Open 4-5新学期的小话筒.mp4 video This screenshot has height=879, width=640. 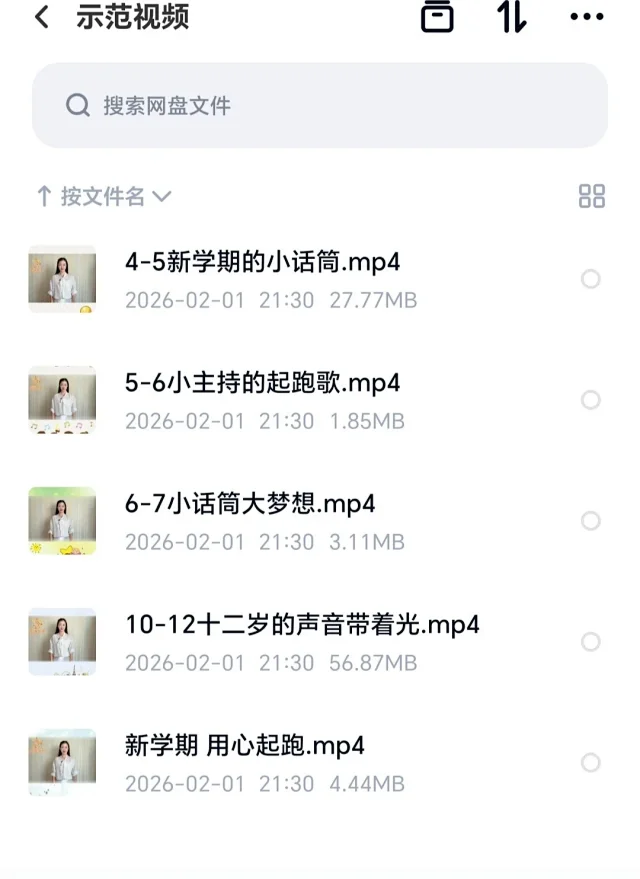(262, 263)
